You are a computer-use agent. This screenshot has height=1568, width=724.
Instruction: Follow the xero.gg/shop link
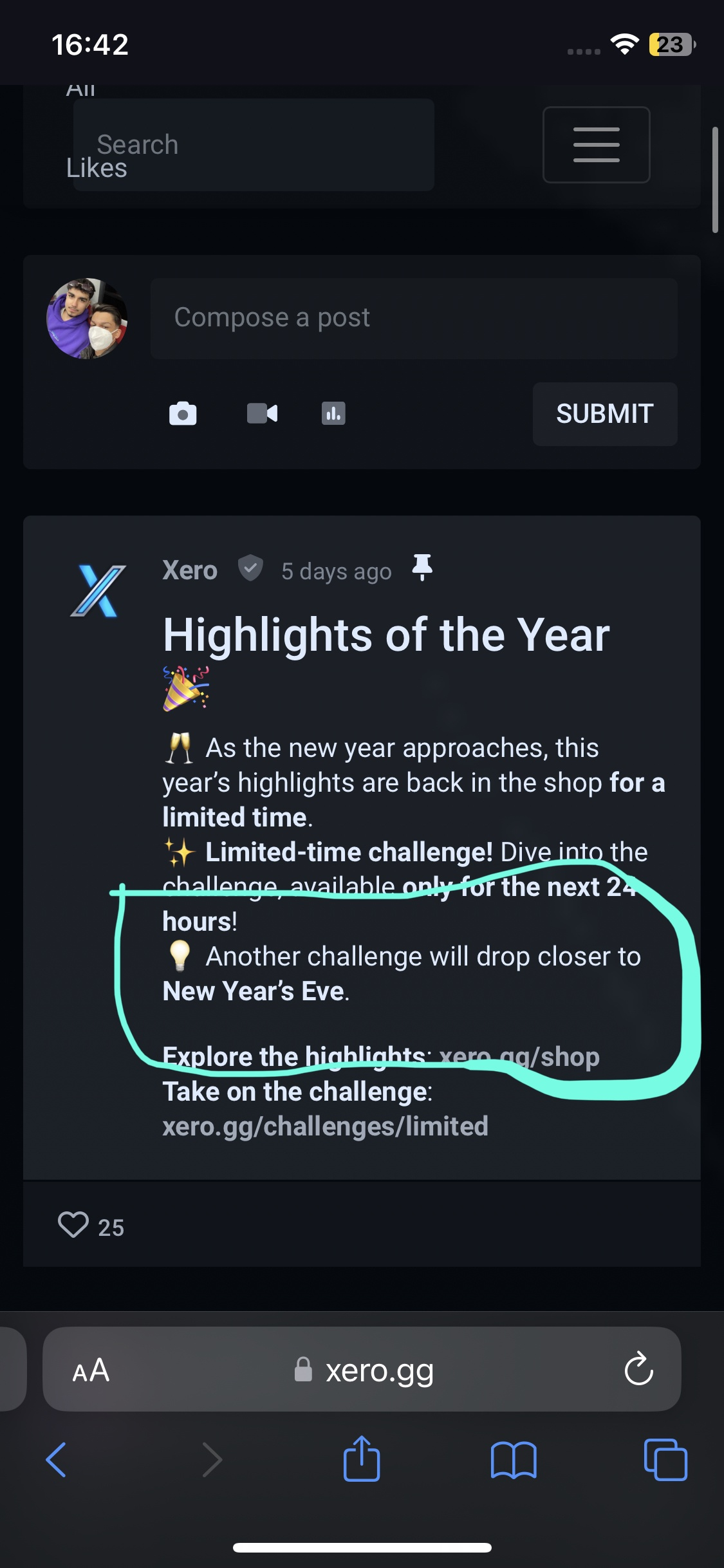tap(519, 1057)
